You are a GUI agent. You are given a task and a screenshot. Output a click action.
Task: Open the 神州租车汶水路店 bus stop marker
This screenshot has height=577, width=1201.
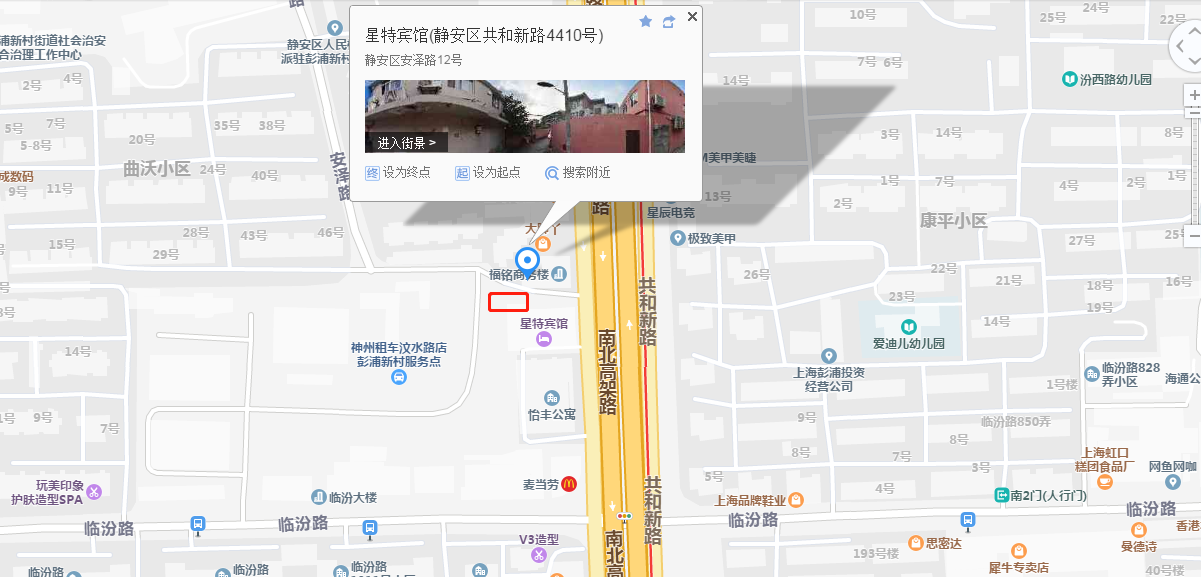point(399,377)
